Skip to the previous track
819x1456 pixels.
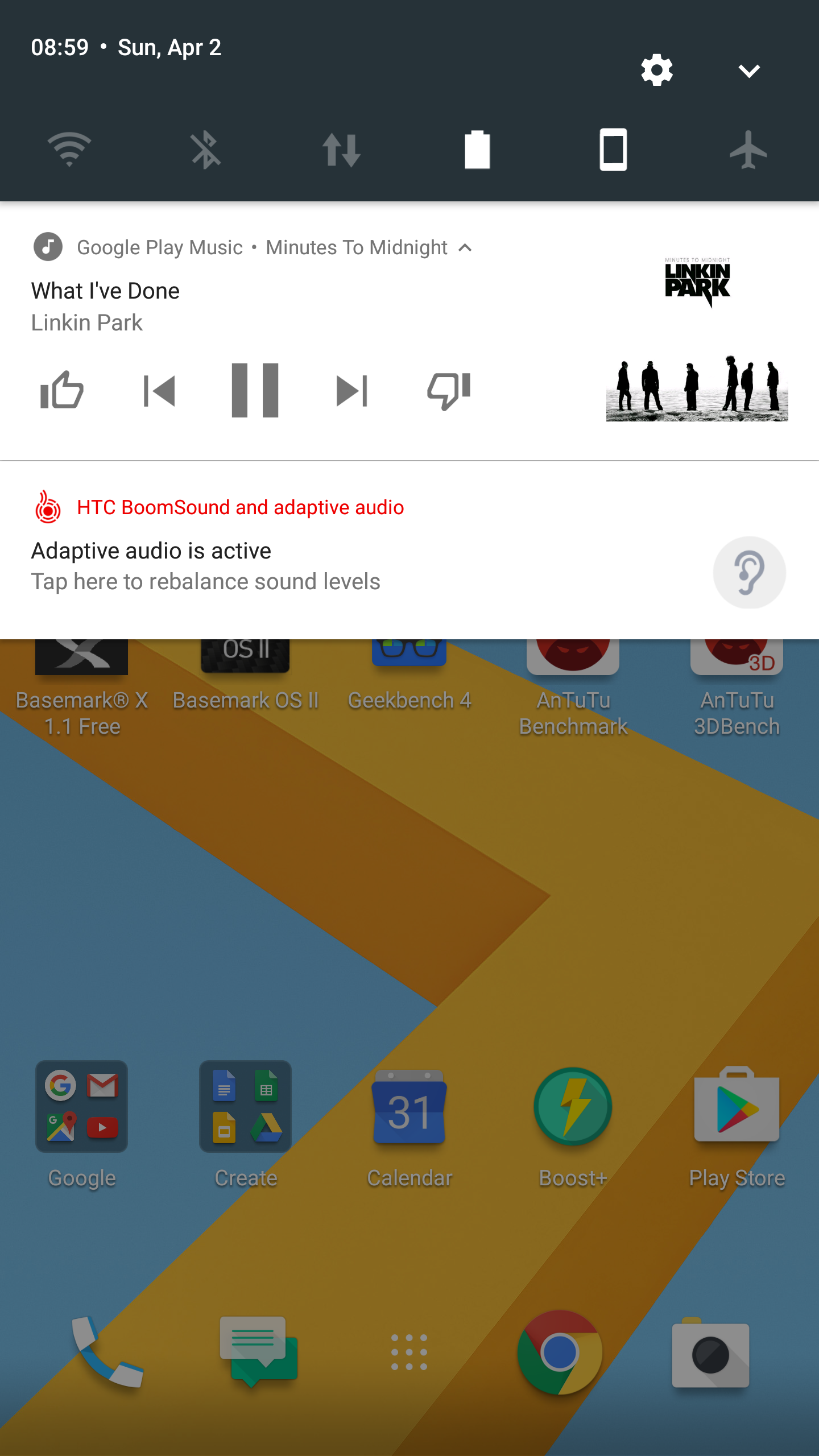pos(159,391)
